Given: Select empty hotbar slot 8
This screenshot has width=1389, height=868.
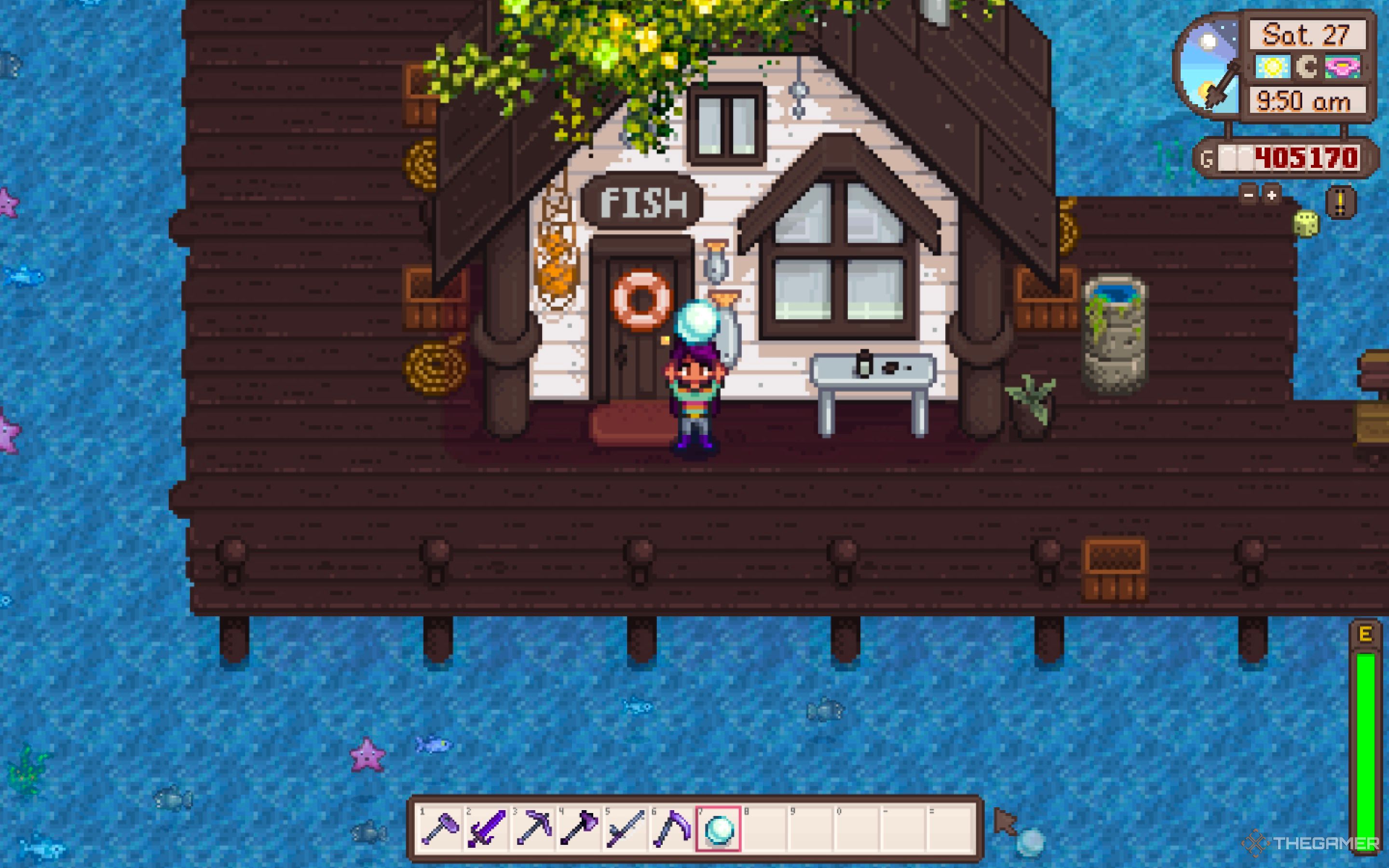Looking at the screenshot, I should click(764, 829).
